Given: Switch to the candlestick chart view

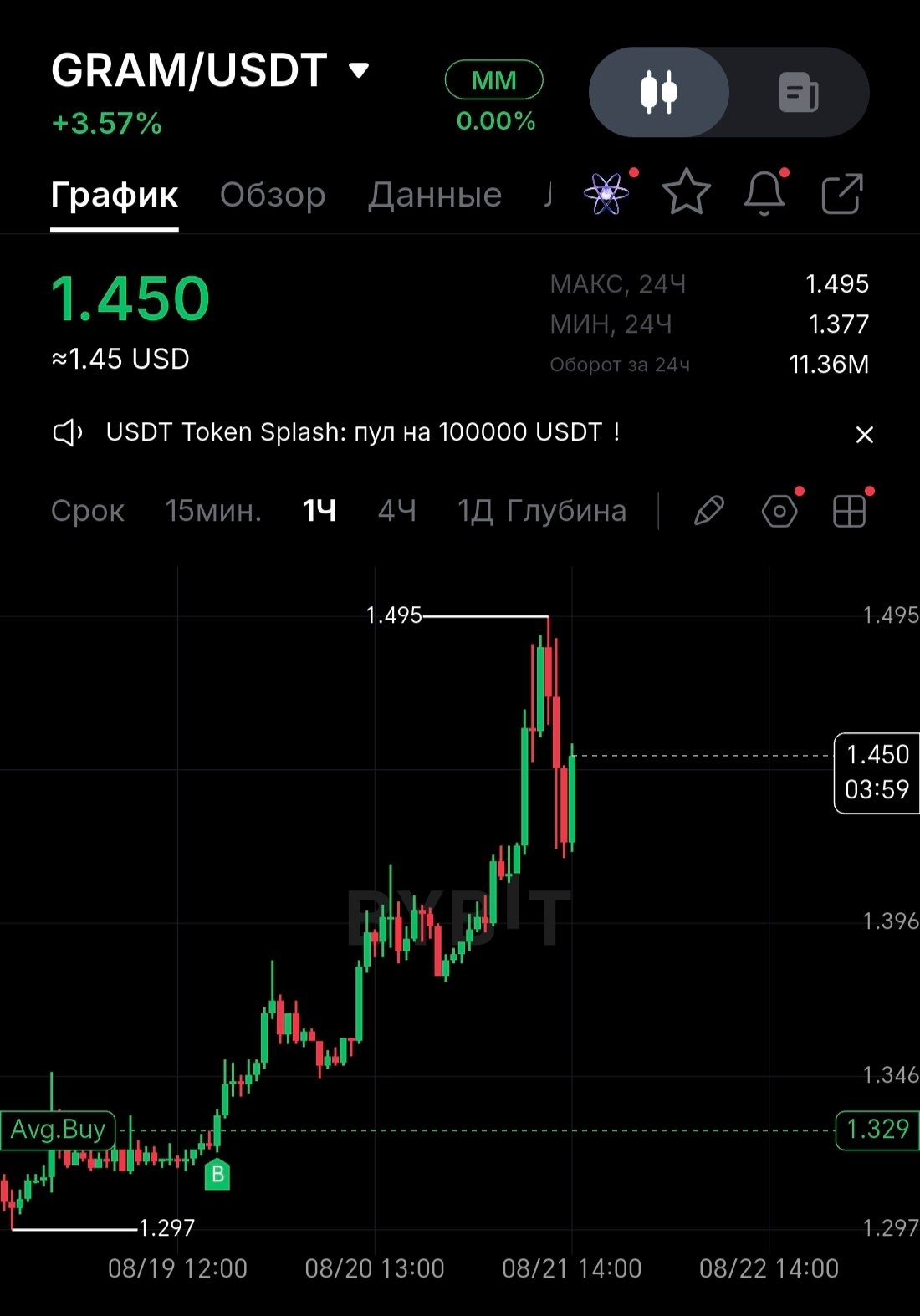Looking at the screenshot, I should tap(659, 92).
